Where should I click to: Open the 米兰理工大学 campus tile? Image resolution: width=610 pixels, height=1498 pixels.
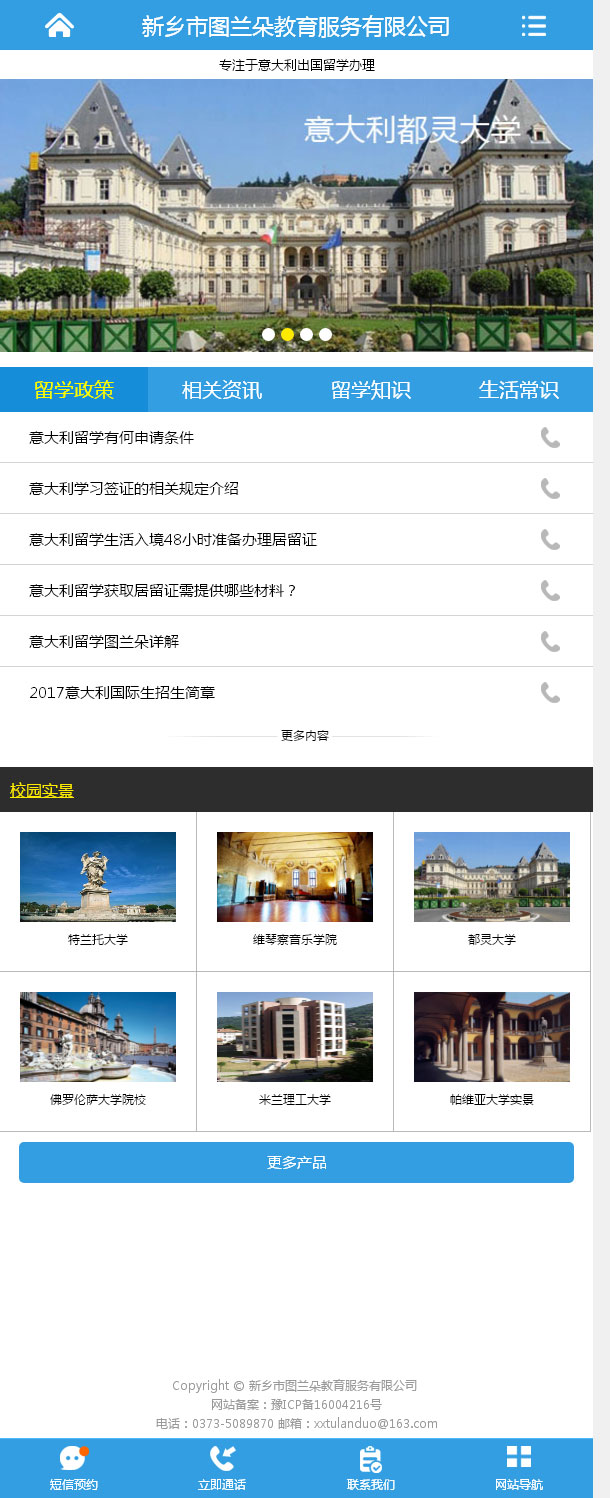[x=295, y=1037]
